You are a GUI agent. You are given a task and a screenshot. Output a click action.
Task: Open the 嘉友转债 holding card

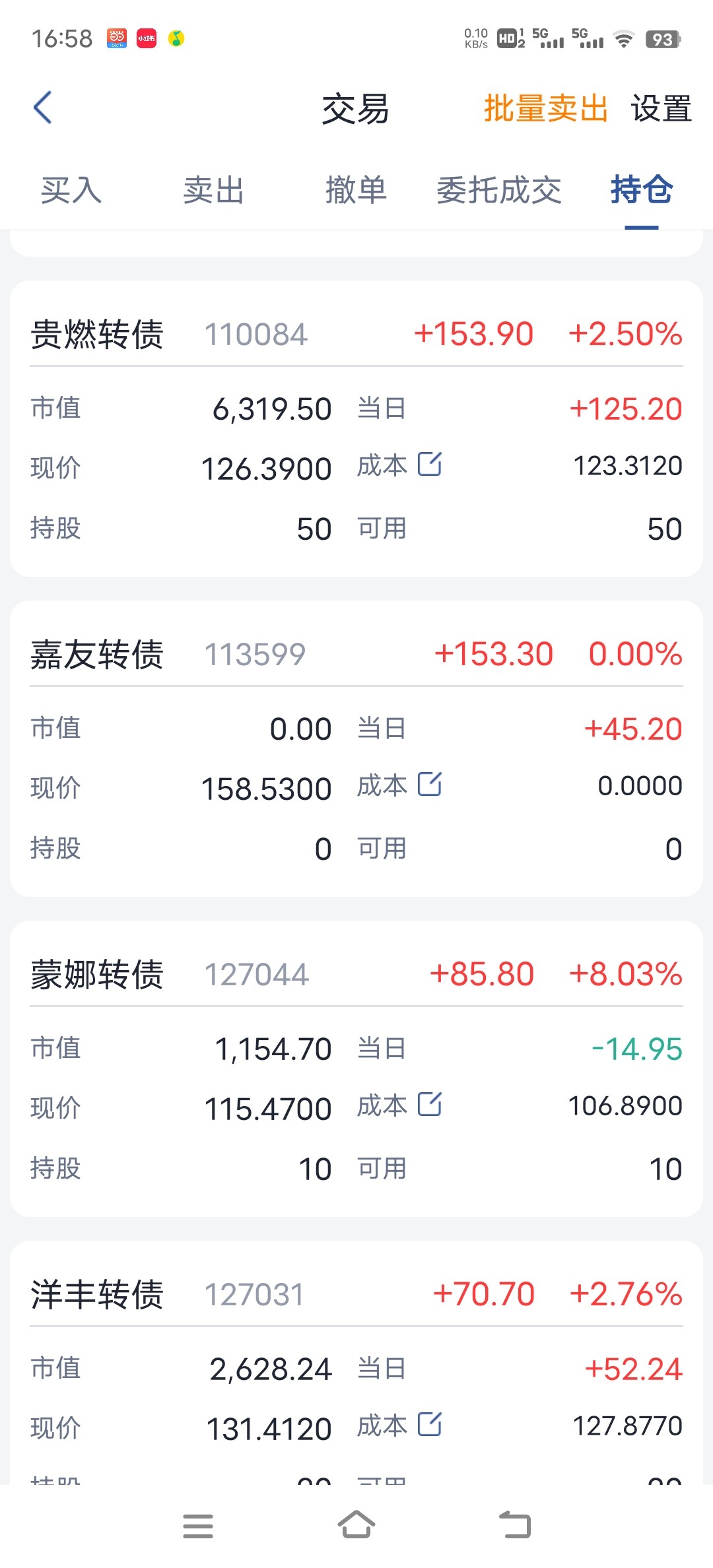356,748
